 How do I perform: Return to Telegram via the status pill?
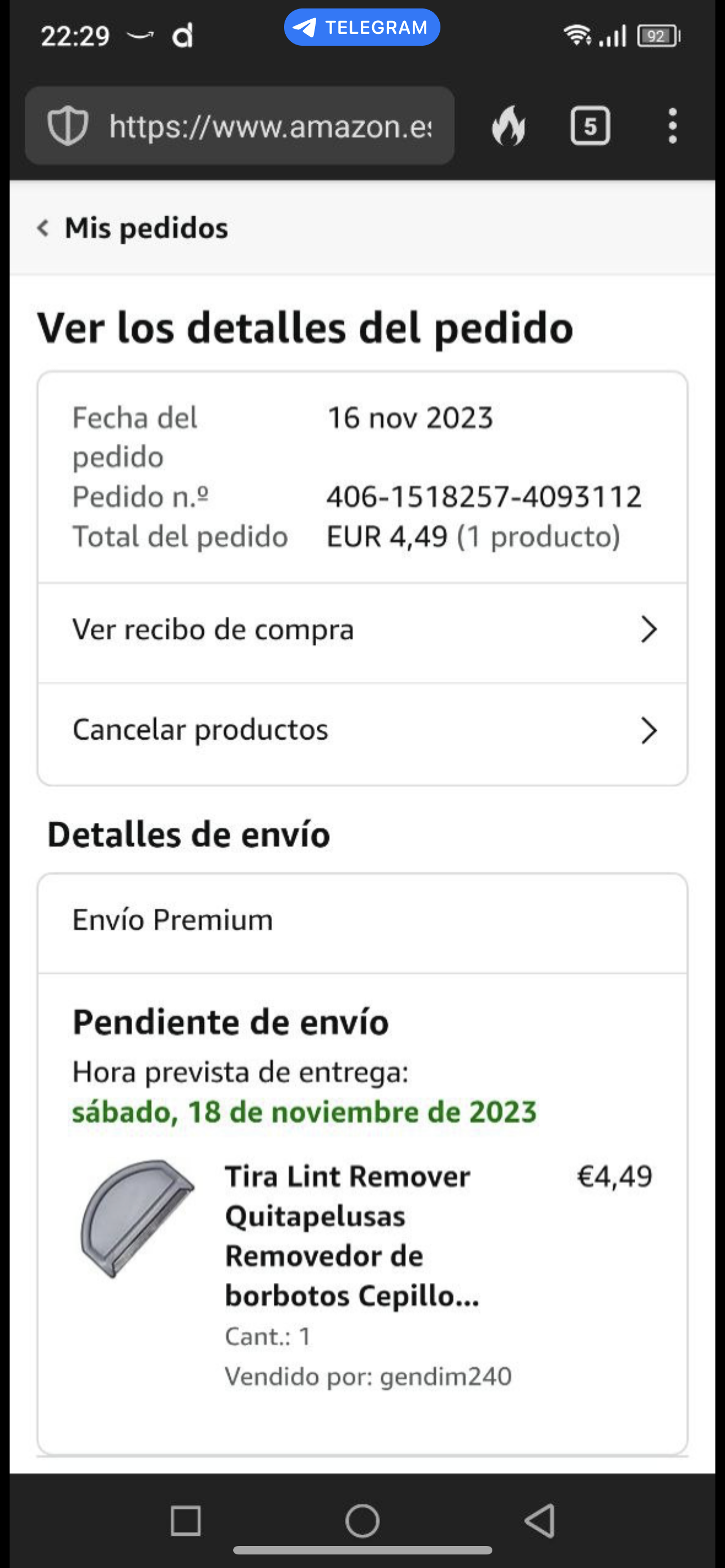(x=361, y=28)
